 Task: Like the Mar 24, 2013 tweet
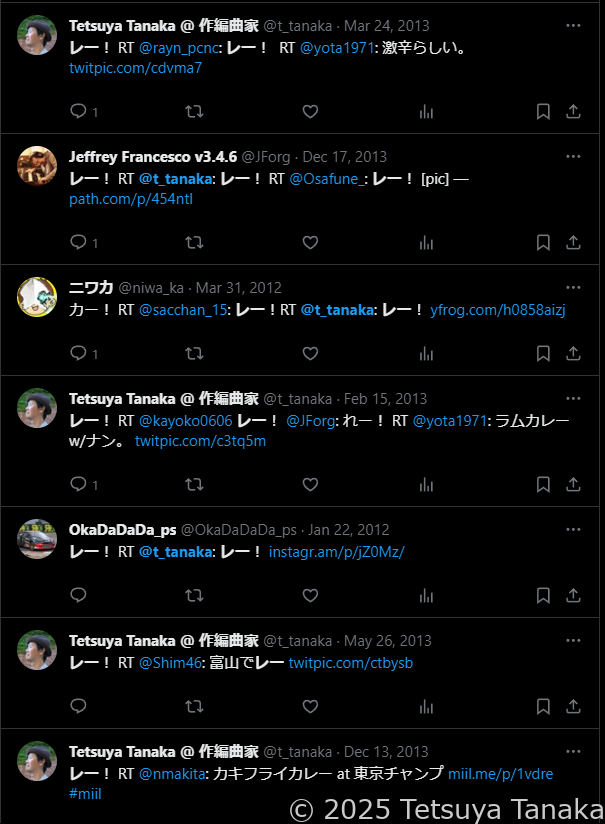click(310, 111)
